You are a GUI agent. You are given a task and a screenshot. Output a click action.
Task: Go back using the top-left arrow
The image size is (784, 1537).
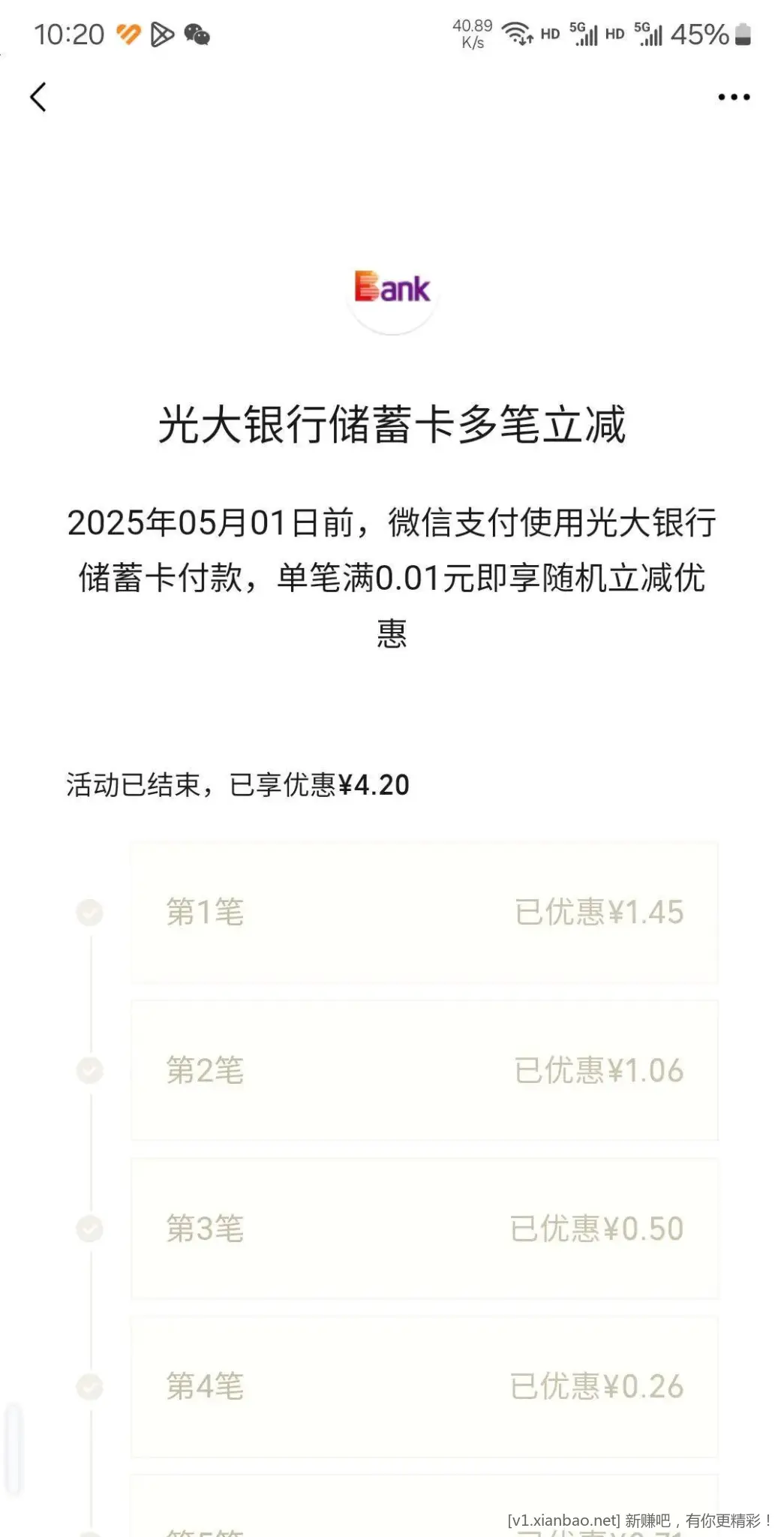click(39, 97)
